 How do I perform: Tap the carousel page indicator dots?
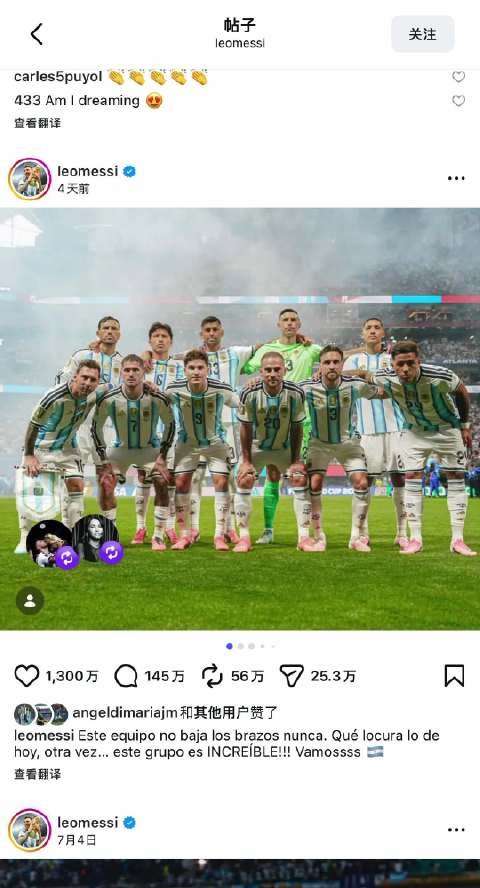[x=251, y=646]
